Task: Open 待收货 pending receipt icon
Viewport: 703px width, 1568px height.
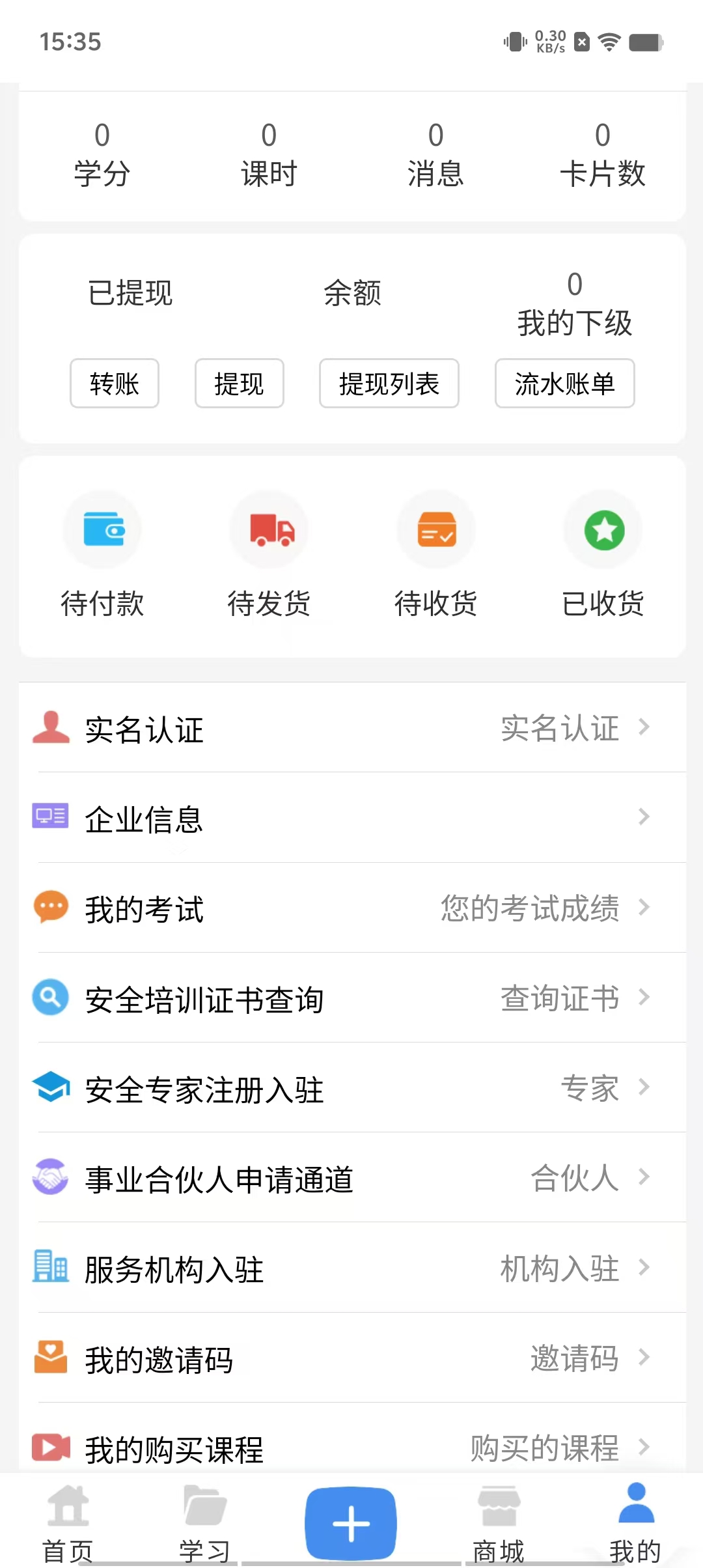Action: [435, 529]
